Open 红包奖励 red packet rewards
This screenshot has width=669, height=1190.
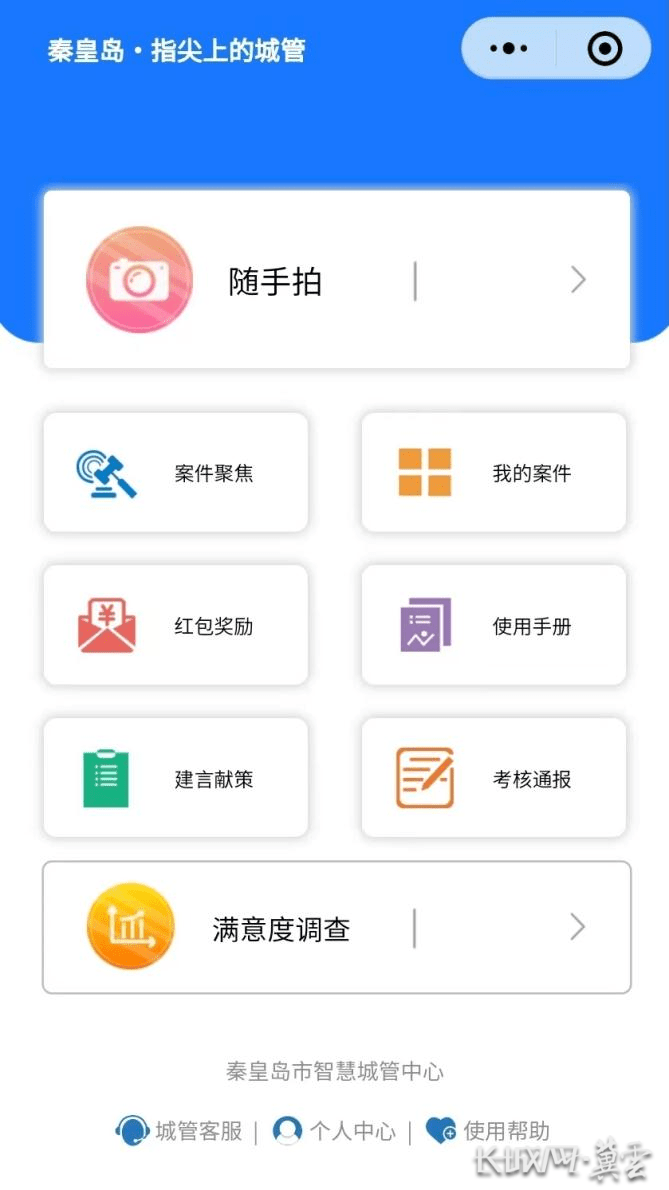(176, 626)
